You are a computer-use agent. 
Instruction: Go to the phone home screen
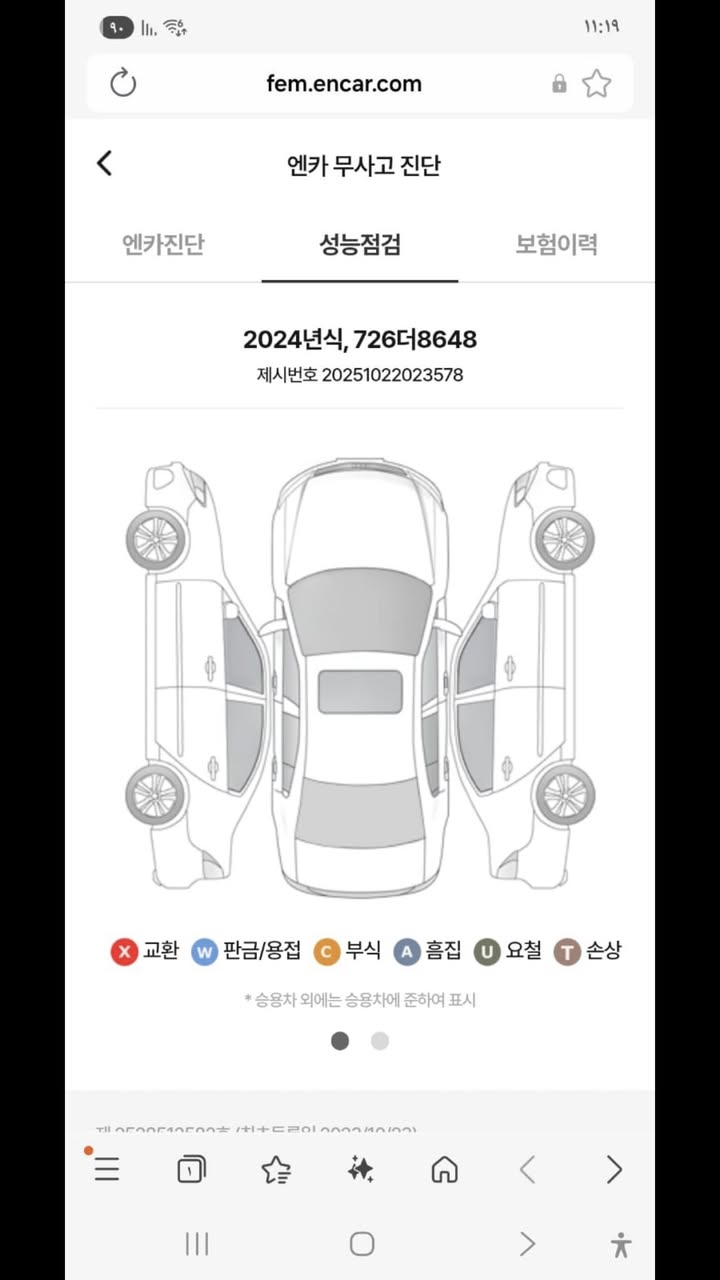pyautogui.click(x=362, y=1244)
